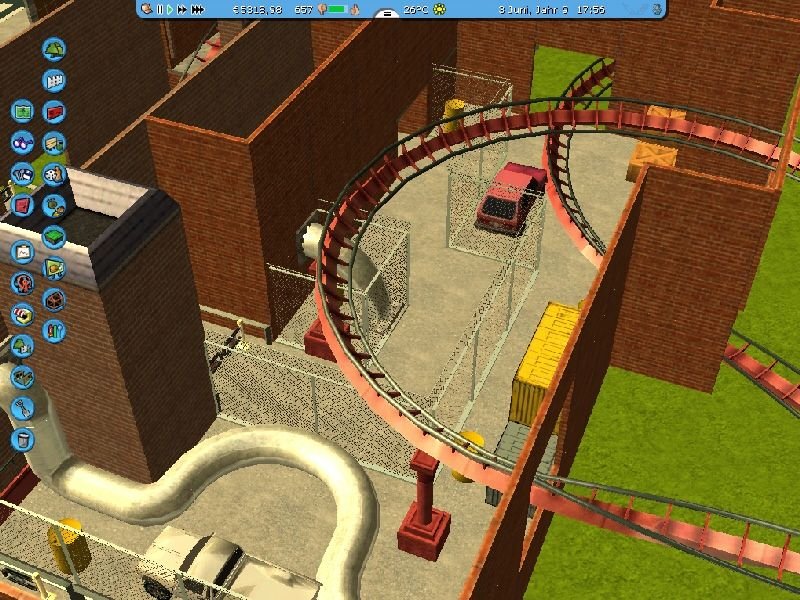Screen dimensions: 800x600
Task: Resume normal game speed with play
Action: click(170, 9)
